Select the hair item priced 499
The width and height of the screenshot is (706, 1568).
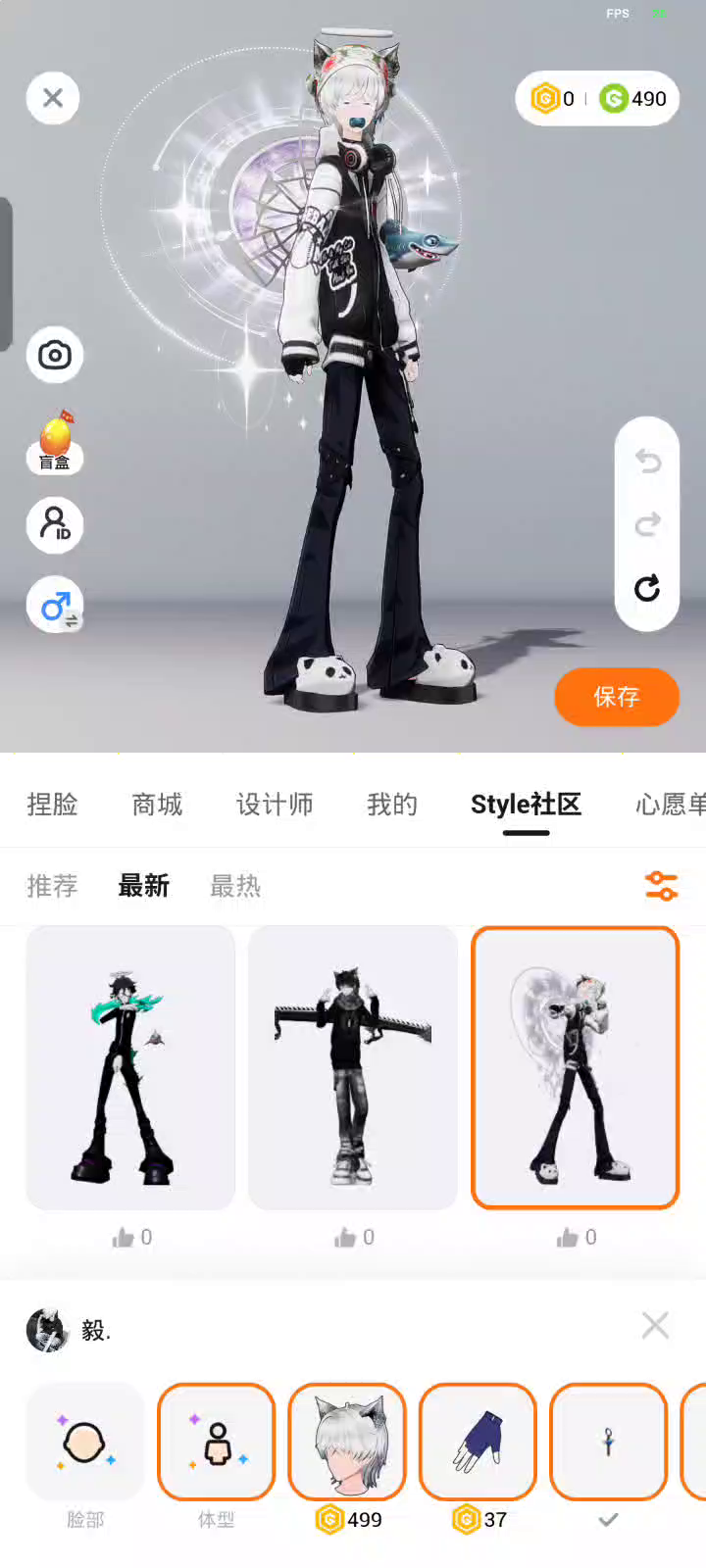pyautogui.click(x=347, y=1442)
